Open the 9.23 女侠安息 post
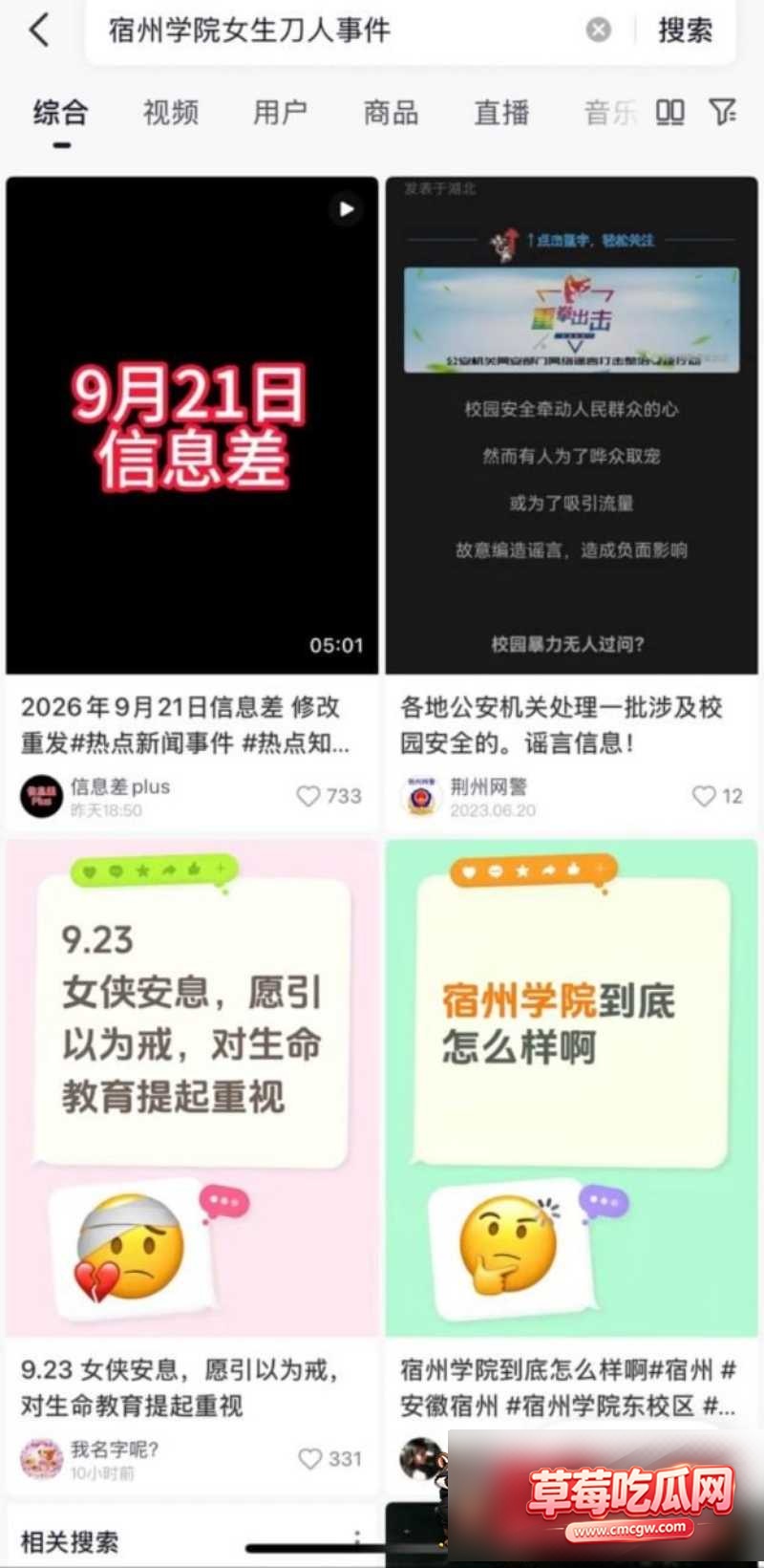Screen dimensions: 764x1568 tap(192, 1087)
